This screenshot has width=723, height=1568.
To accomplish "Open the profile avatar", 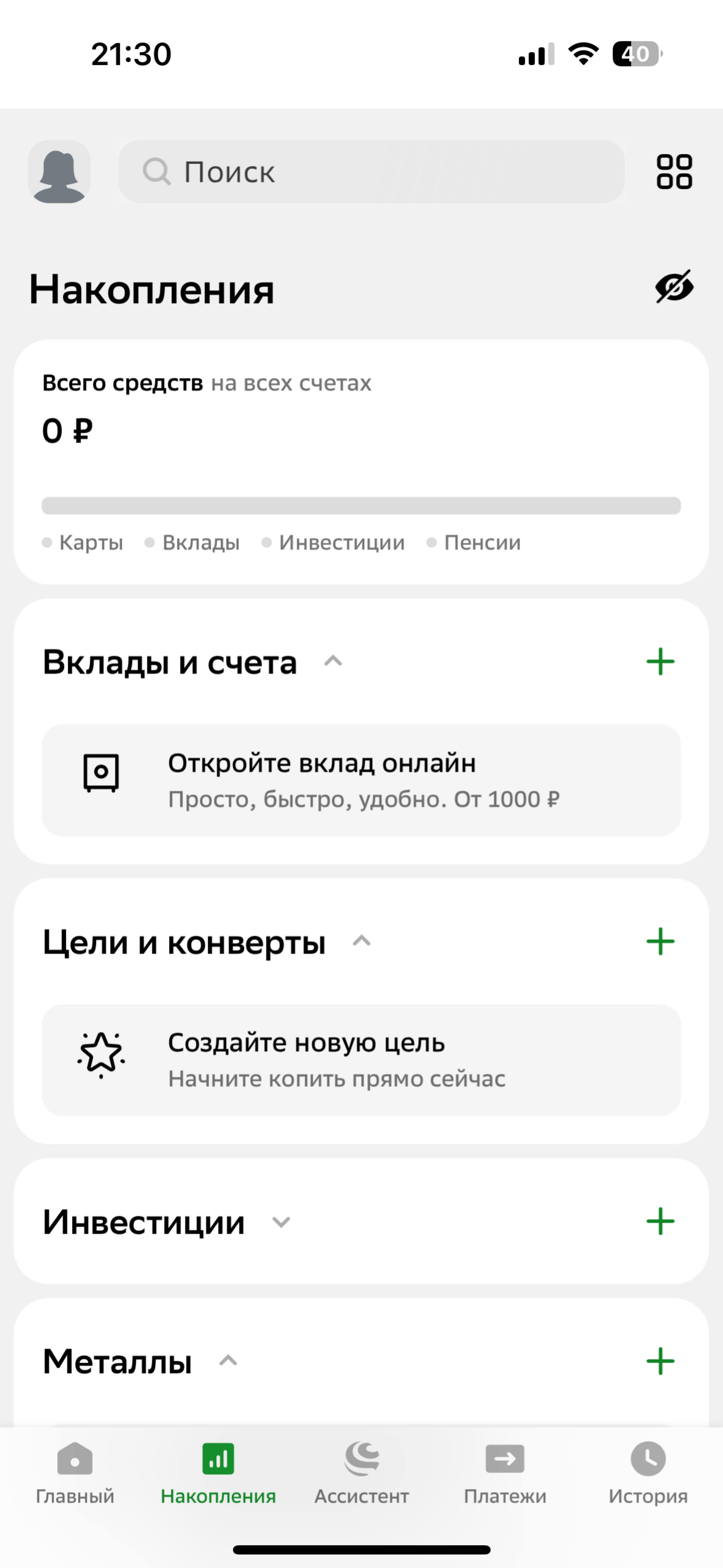I will [x=59, y=172].
